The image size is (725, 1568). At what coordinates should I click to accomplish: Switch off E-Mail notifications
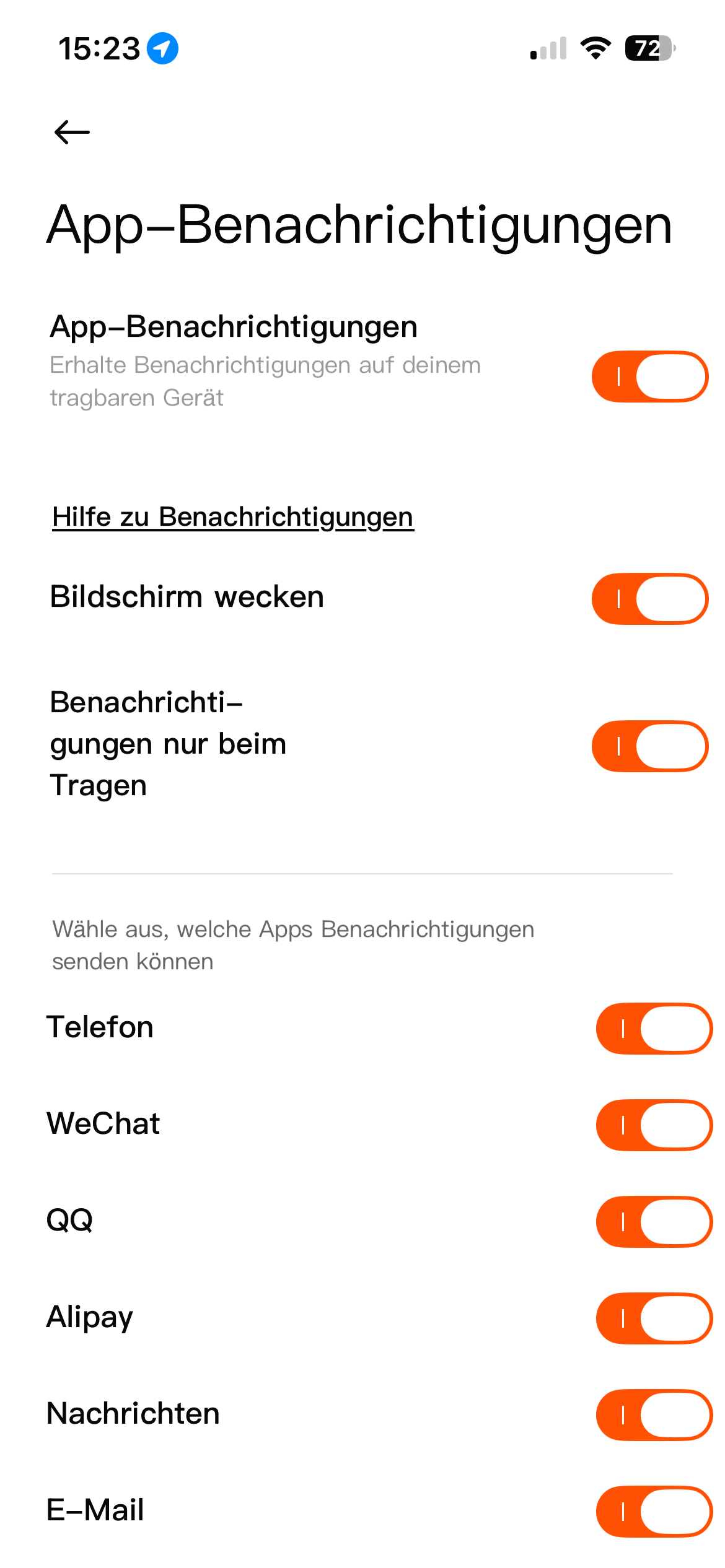pos(654,1512)
